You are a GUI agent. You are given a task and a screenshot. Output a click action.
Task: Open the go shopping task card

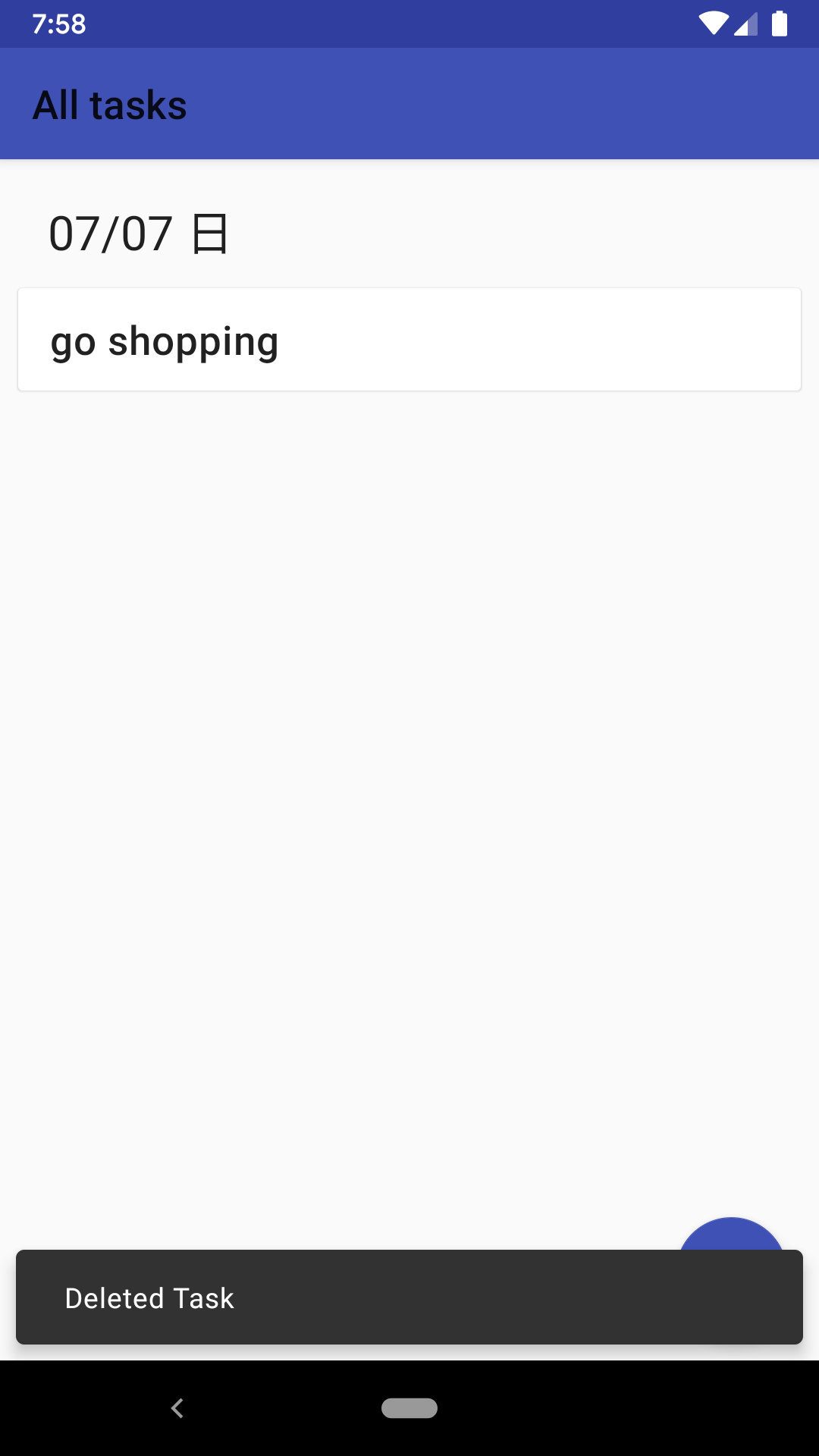[409, 339]
